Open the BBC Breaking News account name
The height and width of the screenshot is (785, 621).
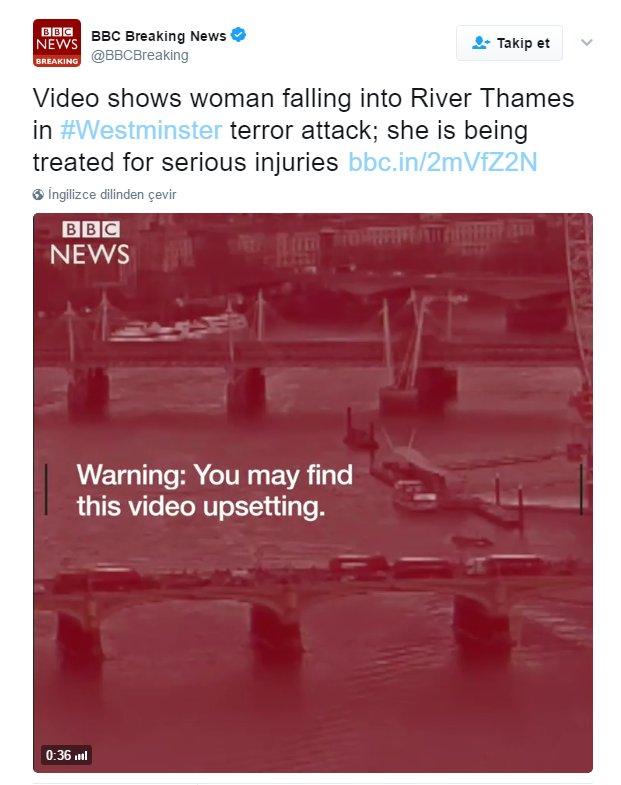click(x=158, y=36)
